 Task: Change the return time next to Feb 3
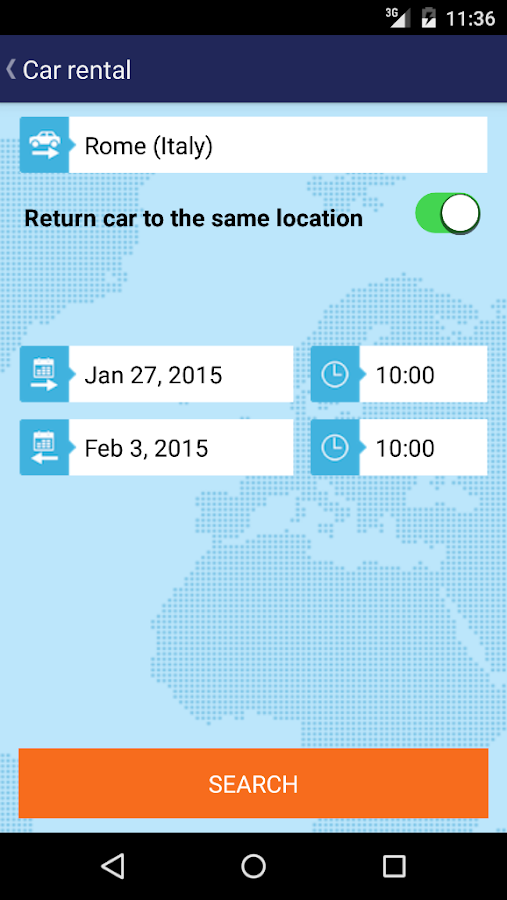tap(399, 447)
